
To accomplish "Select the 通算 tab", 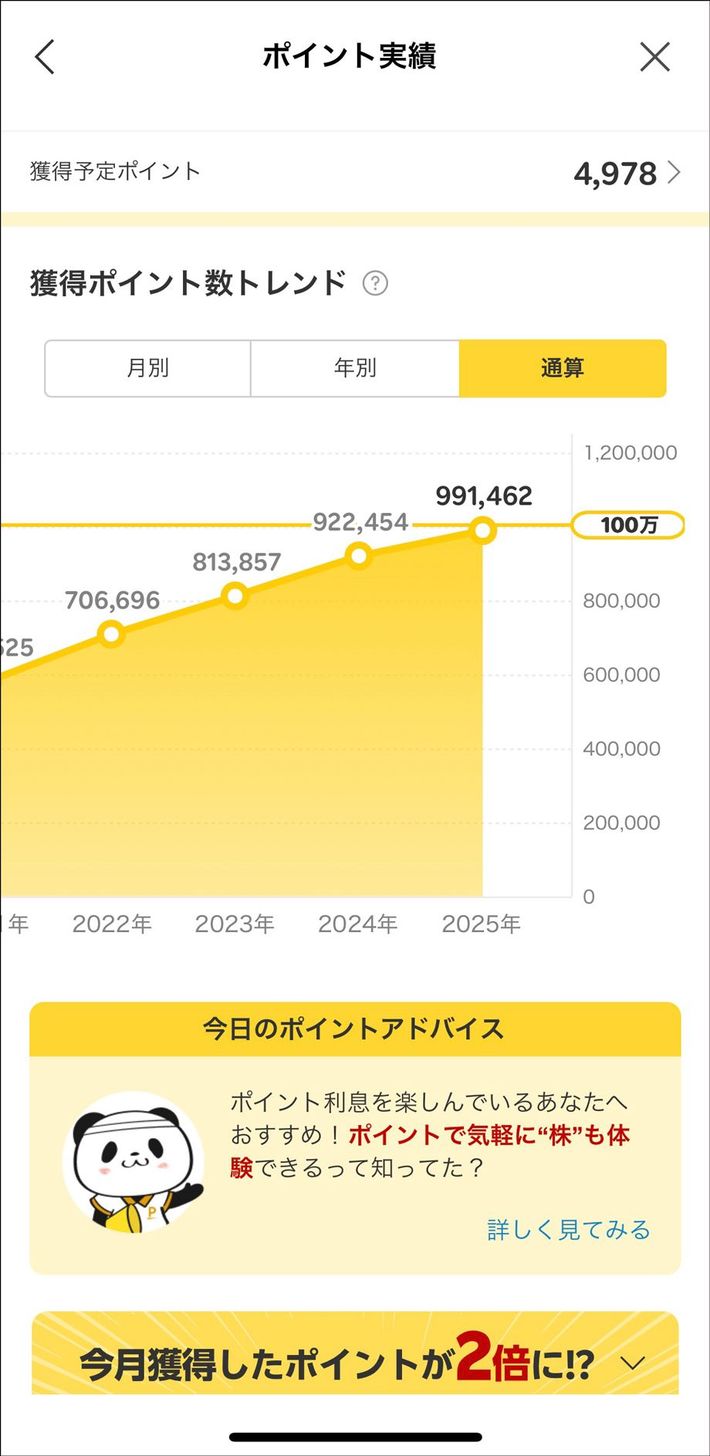I will tap(562, 368).
